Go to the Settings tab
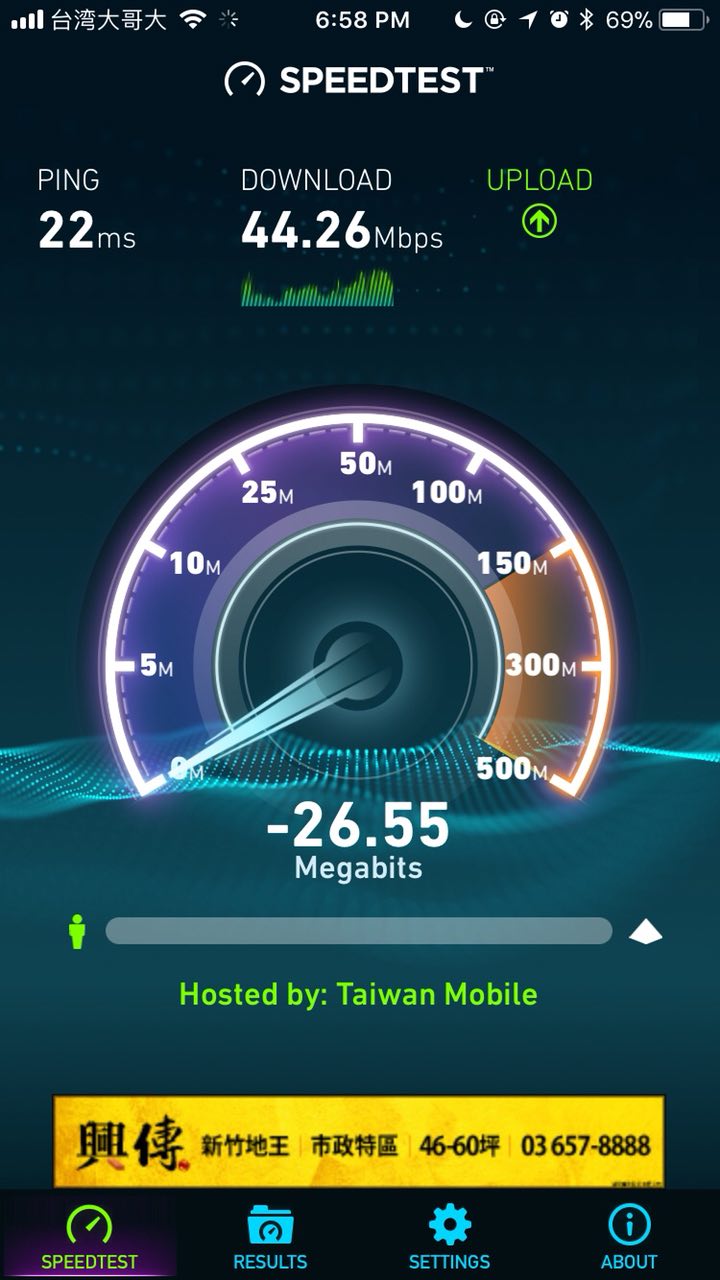This screenshot has height=1280, width=720. [449, 1236]
